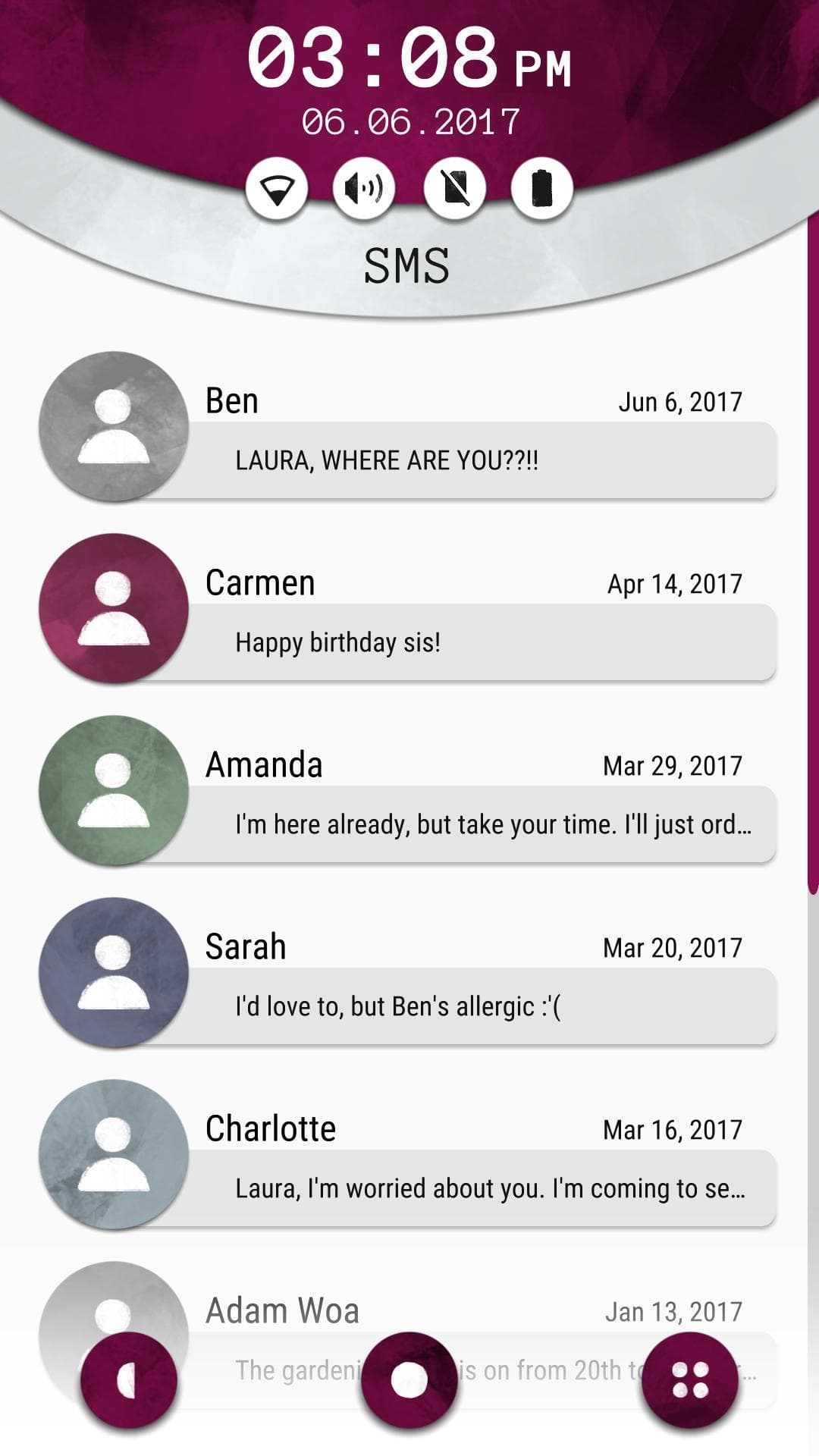Tap the WiFi signal status icon
Image resolution: width=819 pixels, height=1456 pixels.
pos(280,187)
